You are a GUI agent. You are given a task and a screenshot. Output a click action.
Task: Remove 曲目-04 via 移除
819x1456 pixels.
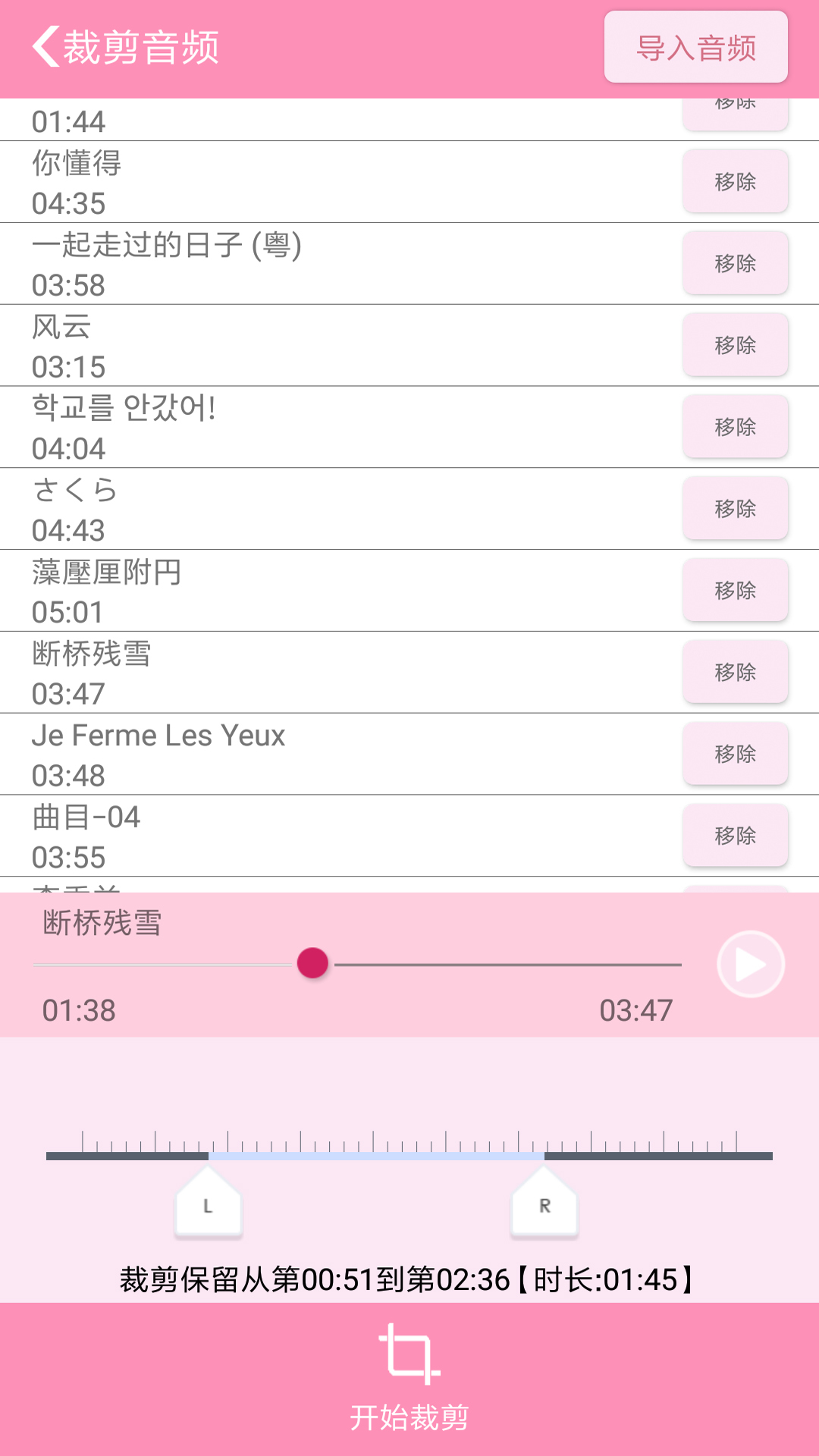pos(734,836)
